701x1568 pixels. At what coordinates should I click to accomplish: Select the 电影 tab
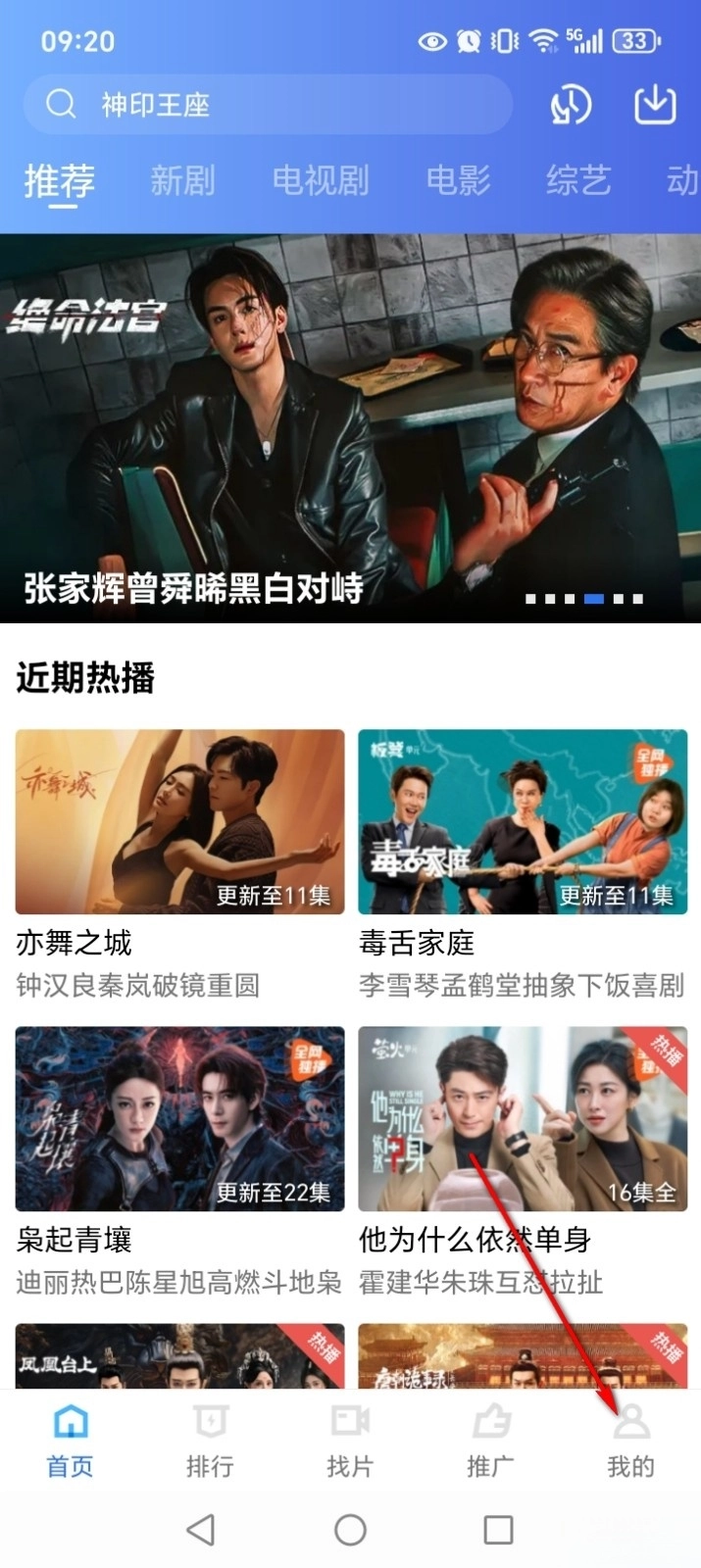458,180
